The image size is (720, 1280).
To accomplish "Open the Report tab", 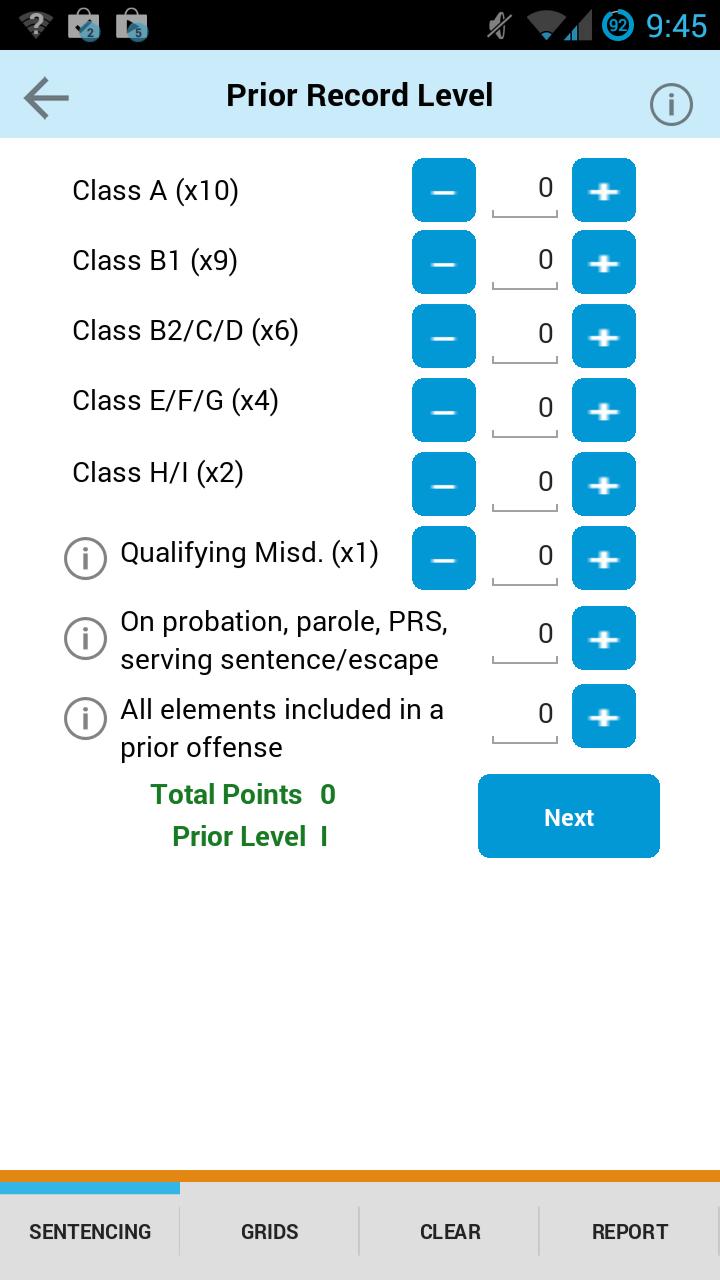I will click(629, 1231).
